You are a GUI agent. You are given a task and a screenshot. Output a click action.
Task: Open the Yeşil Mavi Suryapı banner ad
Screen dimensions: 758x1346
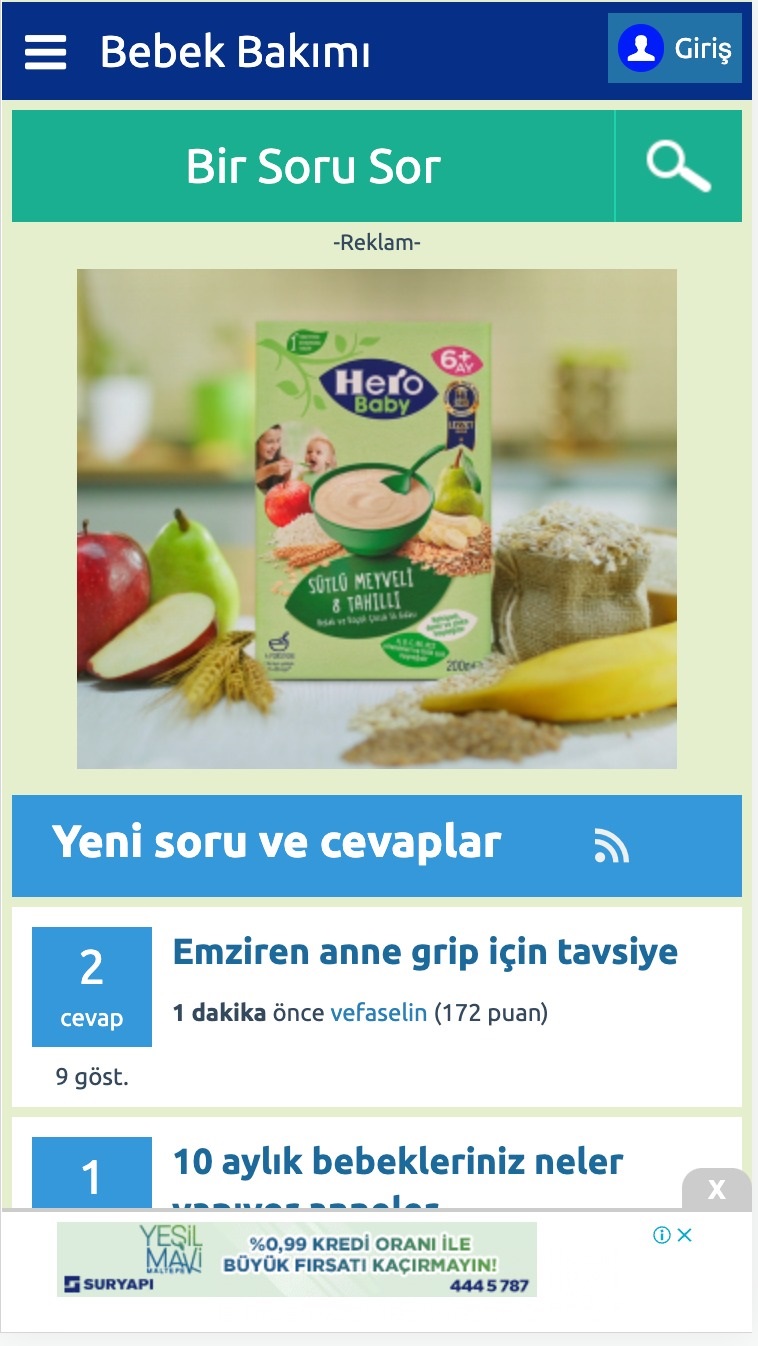(x=296, y=1259)
